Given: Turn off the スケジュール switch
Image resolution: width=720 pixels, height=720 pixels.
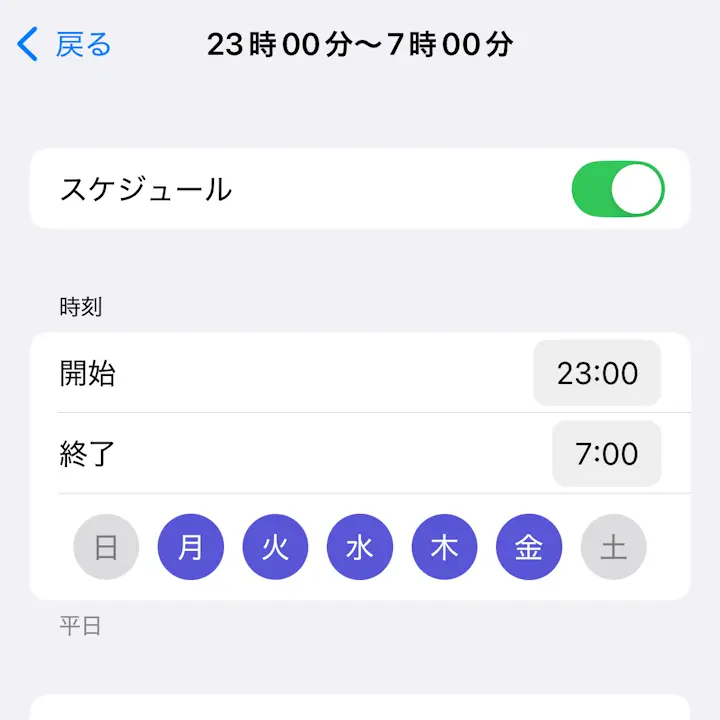Looking at the screenshot, I should coord(617,189).
